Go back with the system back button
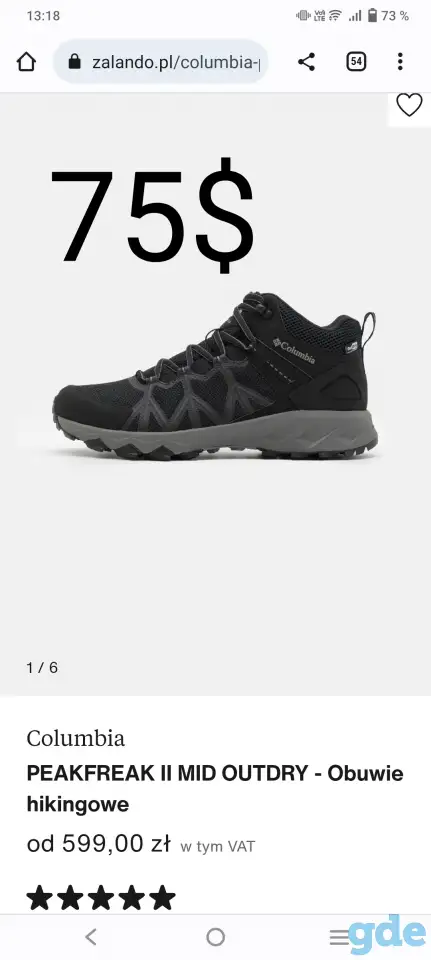 91,937
